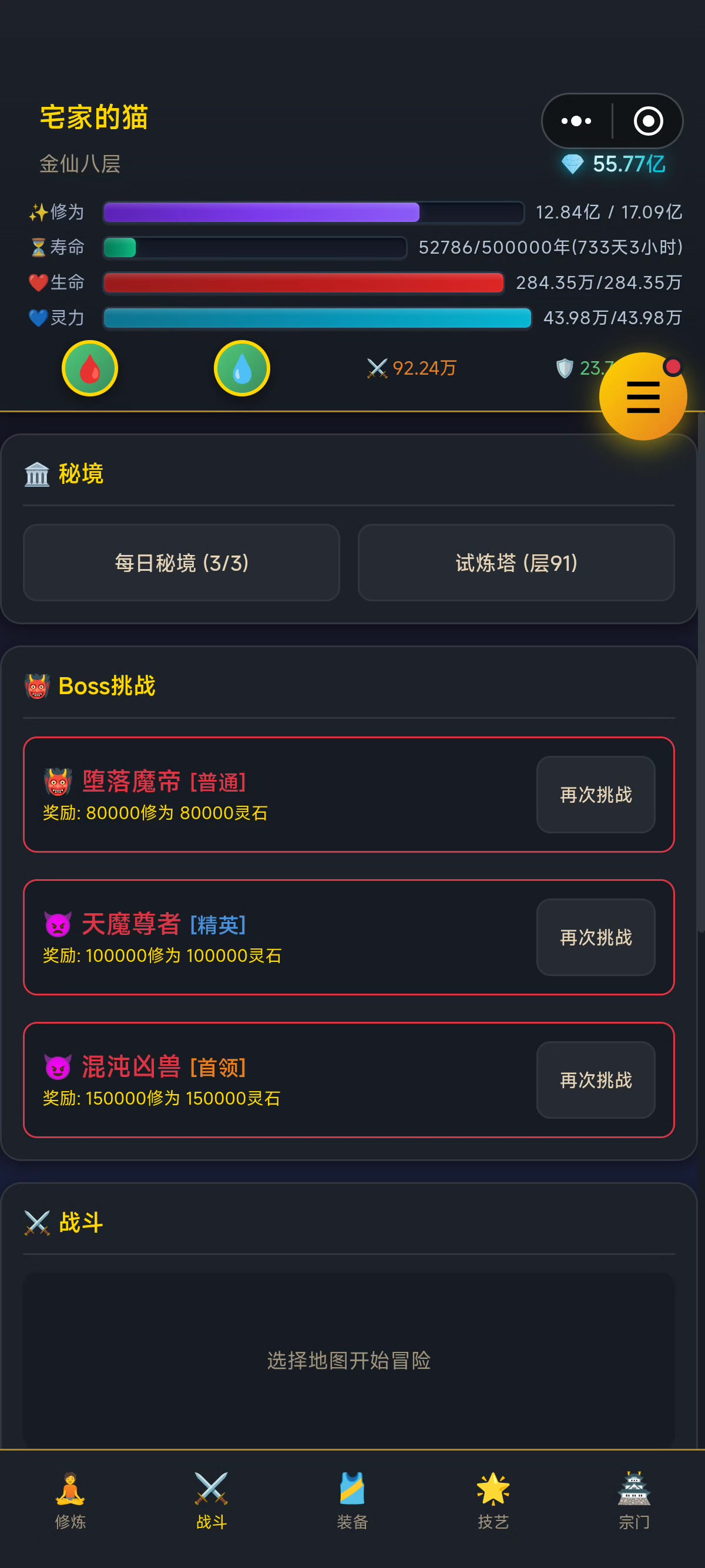Open the yellow floating menu button
Screen dimensions: 705x1568
click(x=643, y=396)
